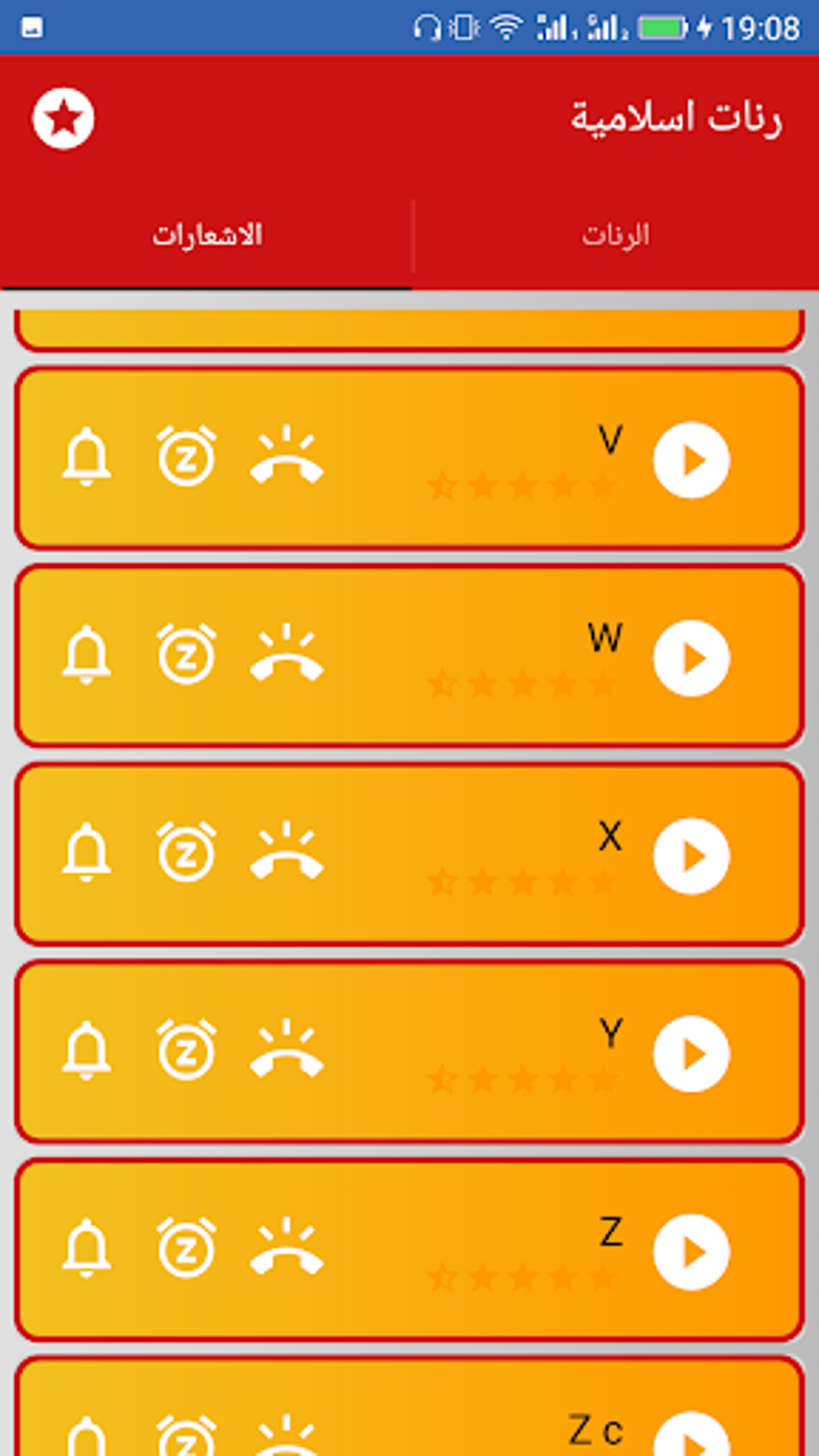Open the star favorites icon in header
Image resolution: width=819 pixels, height=1456 pixels.
[63, 119]
